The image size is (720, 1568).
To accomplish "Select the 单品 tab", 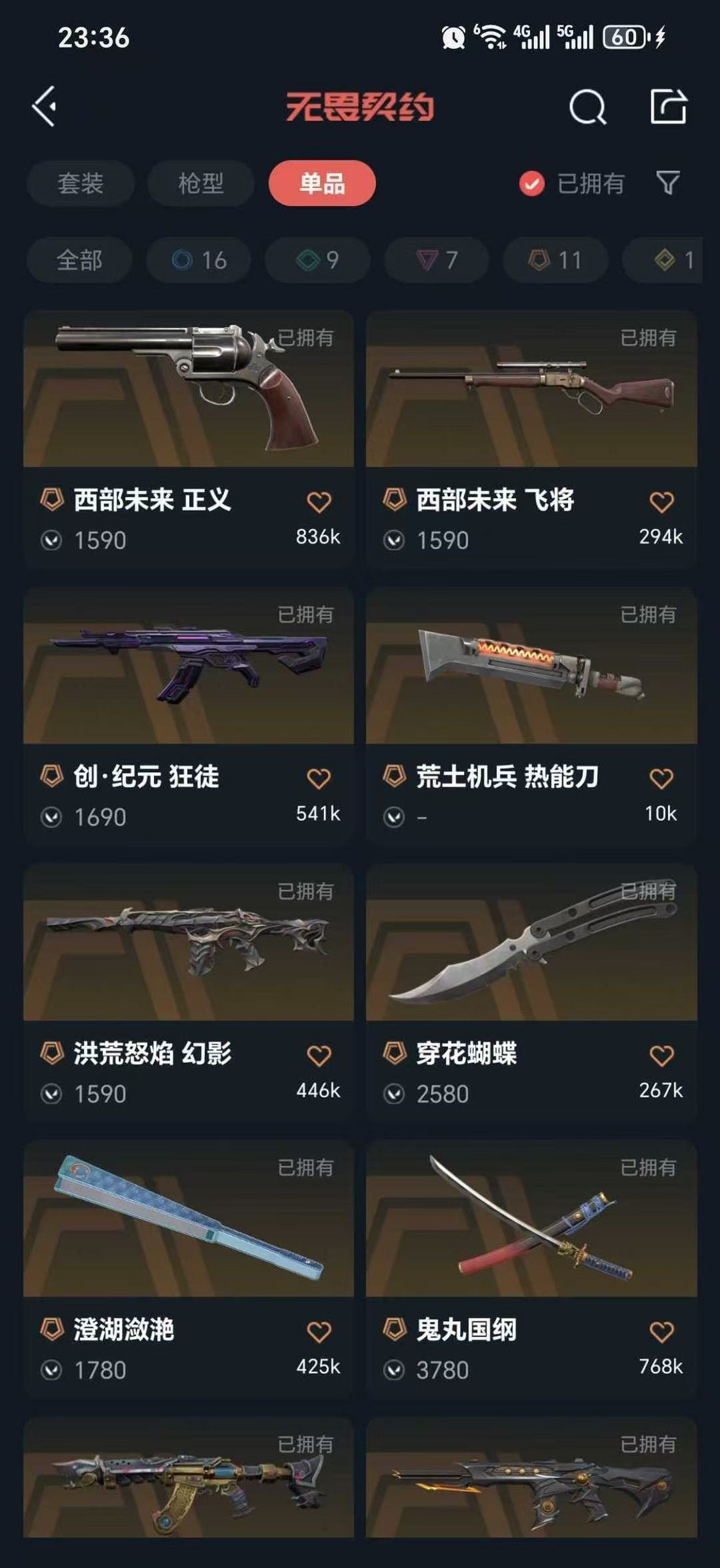I will click(x=322, y=183).
